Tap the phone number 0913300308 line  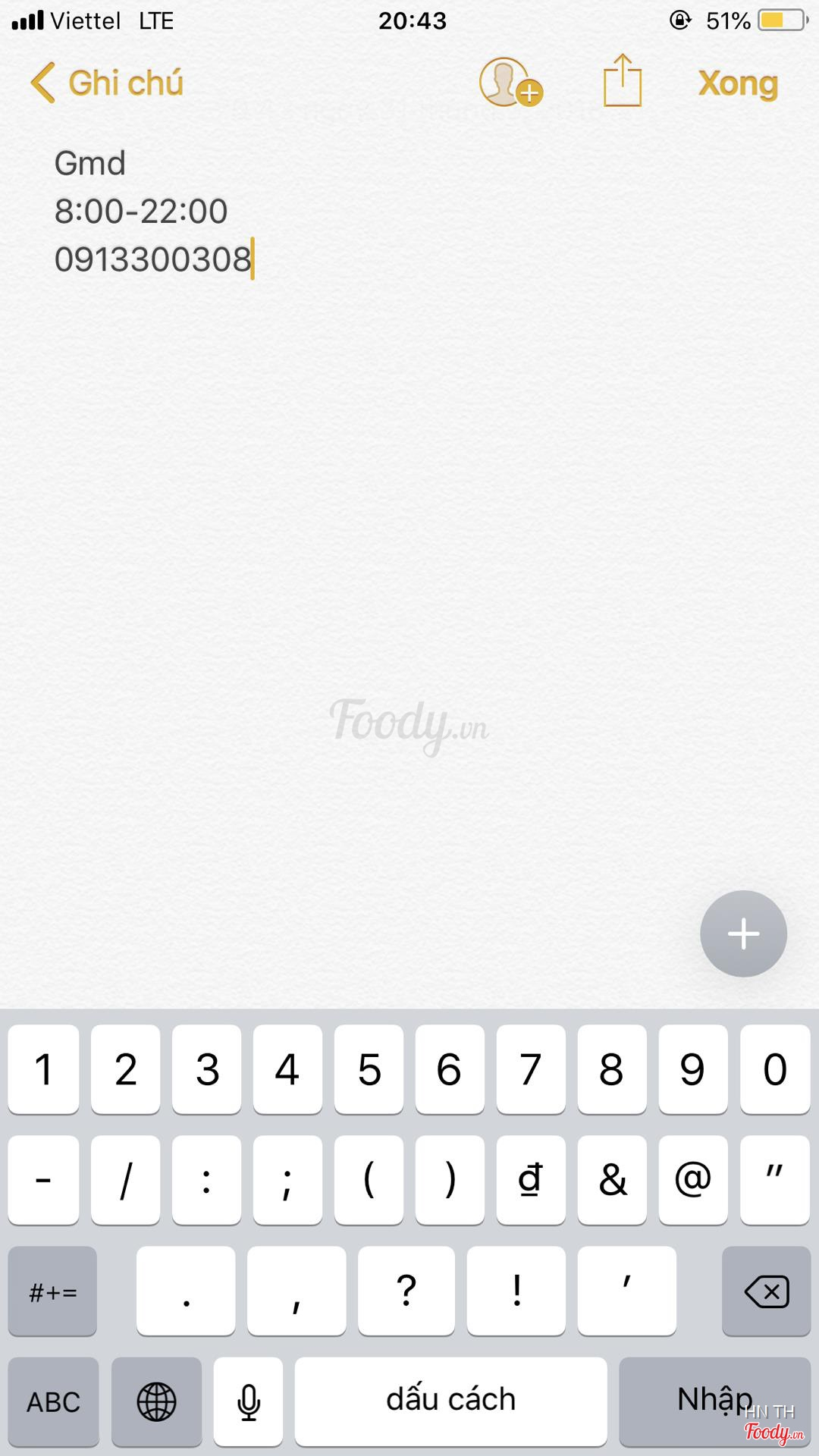click(x=152, y=259)
